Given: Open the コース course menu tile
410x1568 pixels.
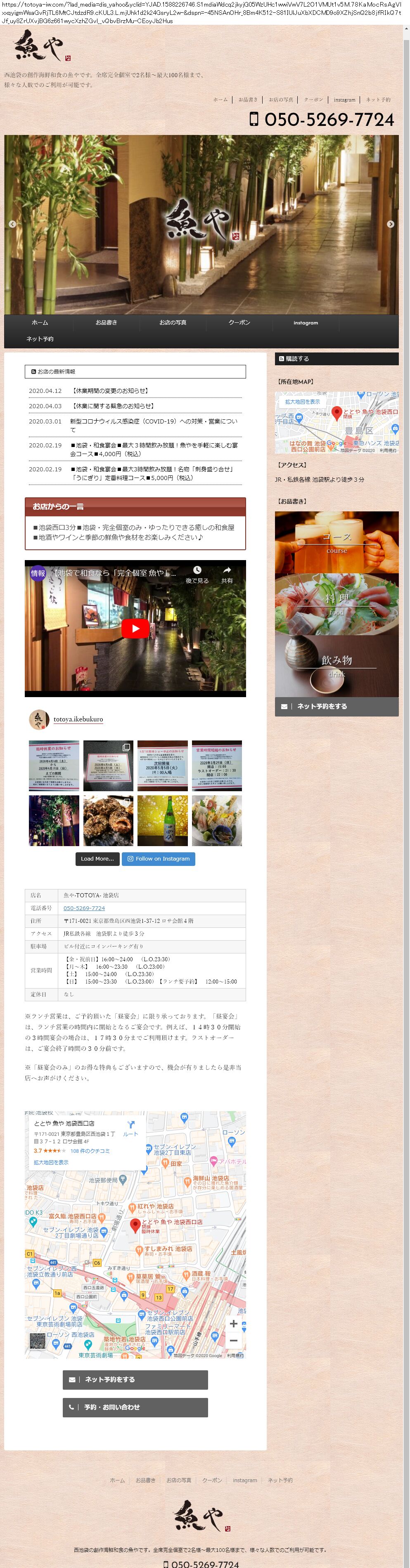Looking at the screenshot, I should coord(336,542).
